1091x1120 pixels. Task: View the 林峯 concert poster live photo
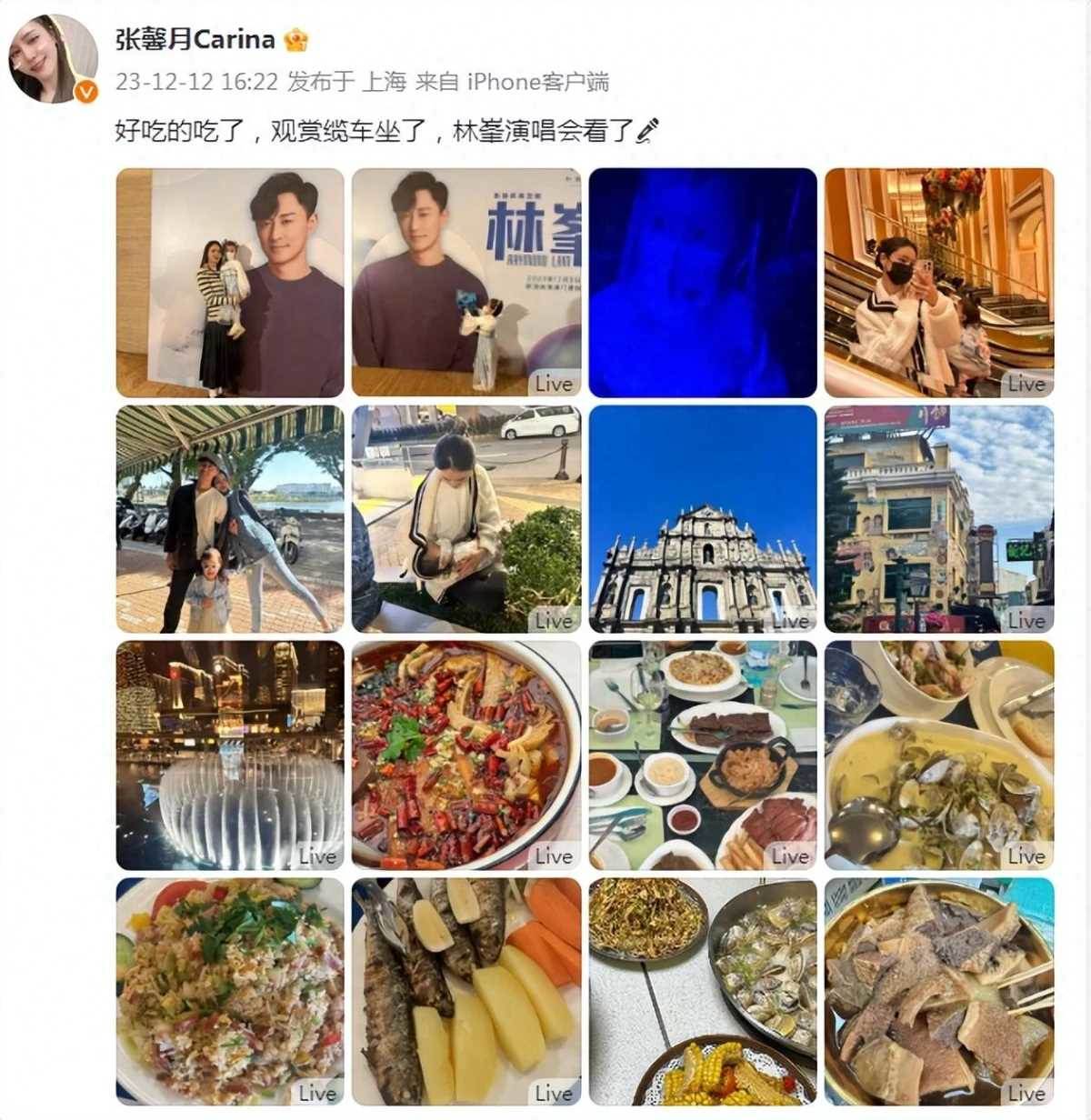click(466, 282)
